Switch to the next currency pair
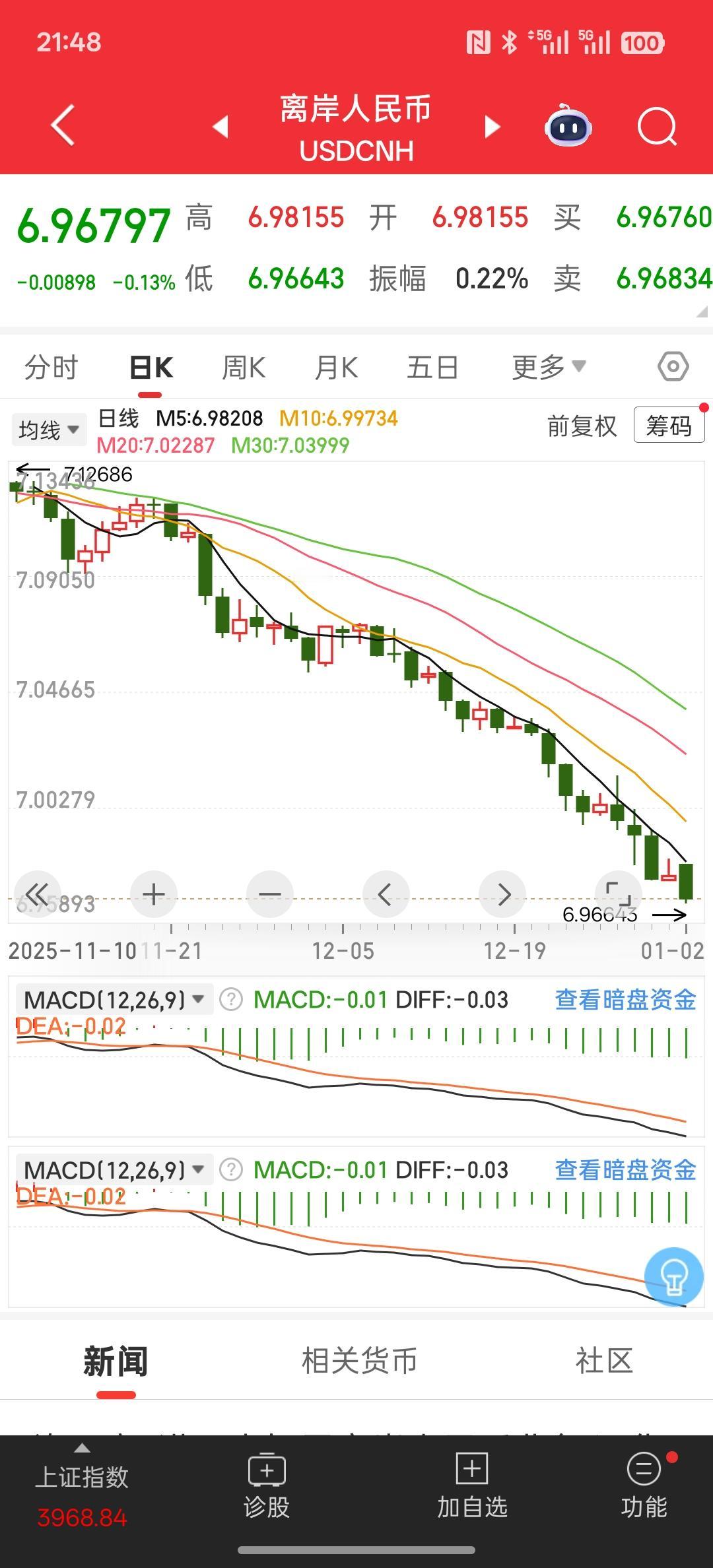713x1568 pixels. [492, 126]
